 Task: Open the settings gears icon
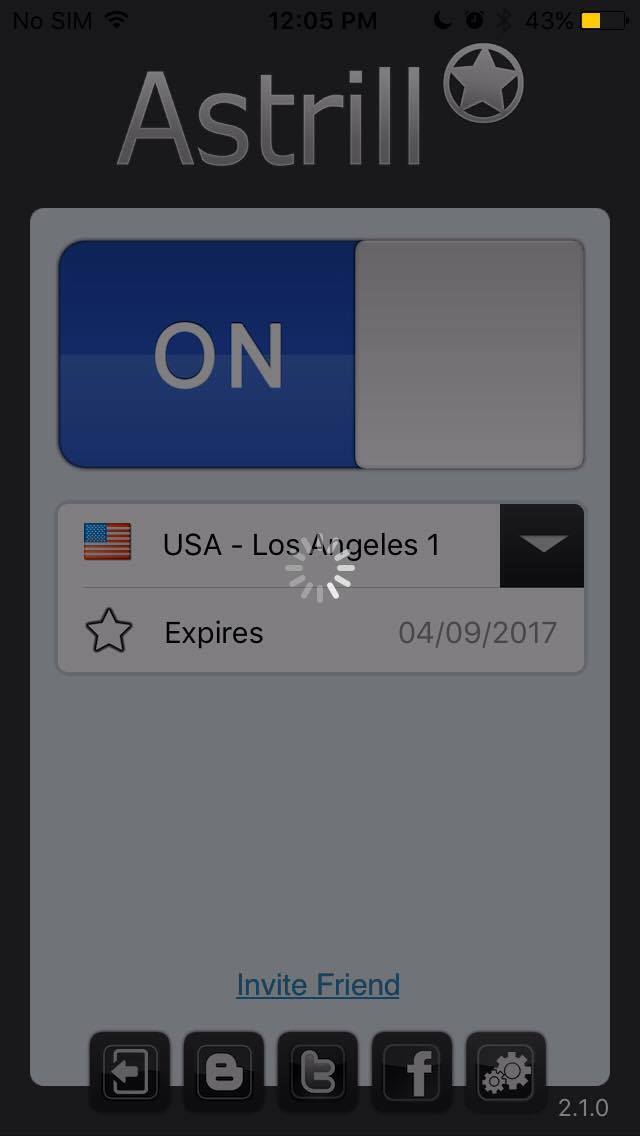point(506,1072)
